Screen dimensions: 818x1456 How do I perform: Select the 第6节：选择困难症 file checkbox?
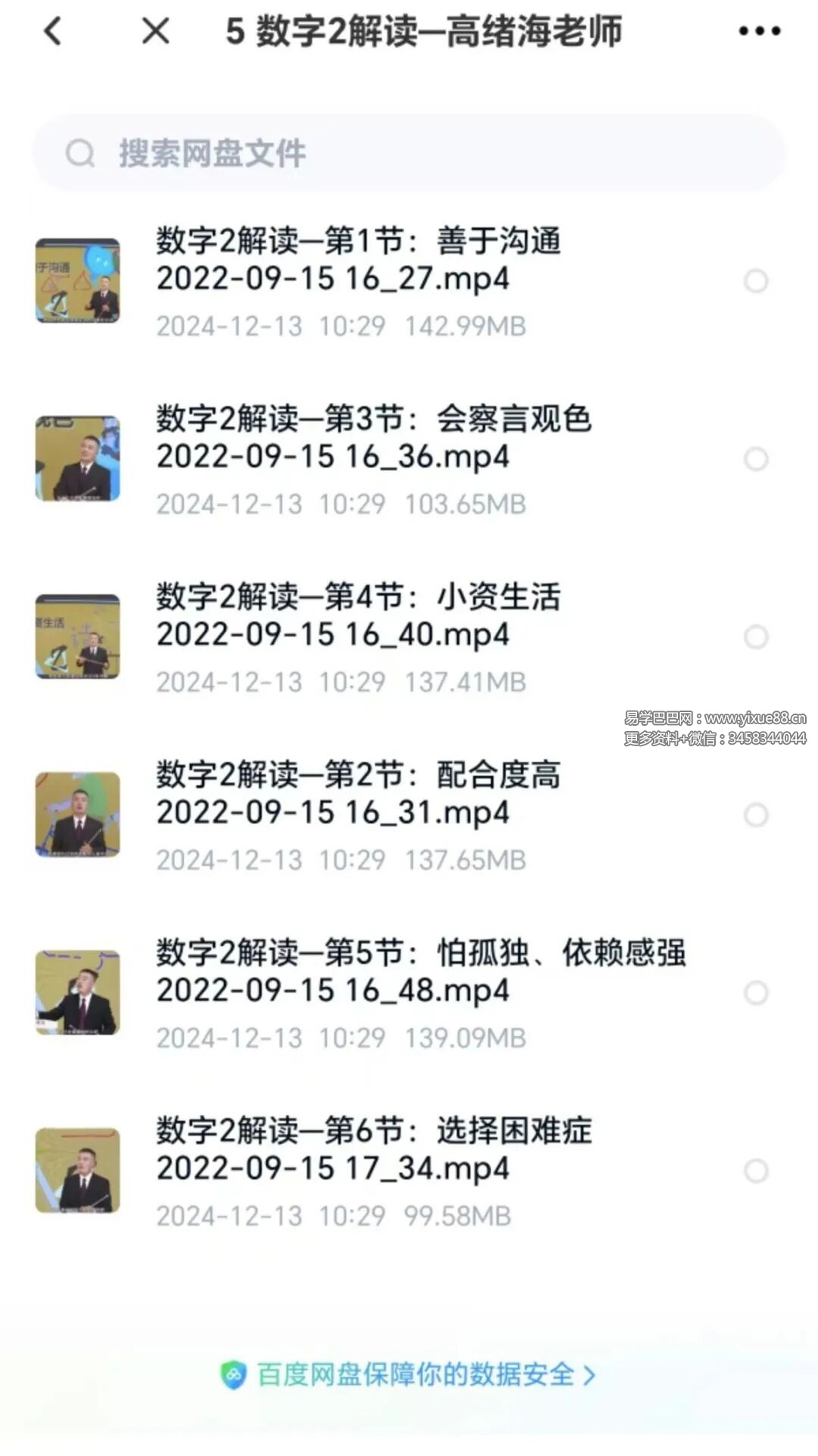click(756, 1171)
